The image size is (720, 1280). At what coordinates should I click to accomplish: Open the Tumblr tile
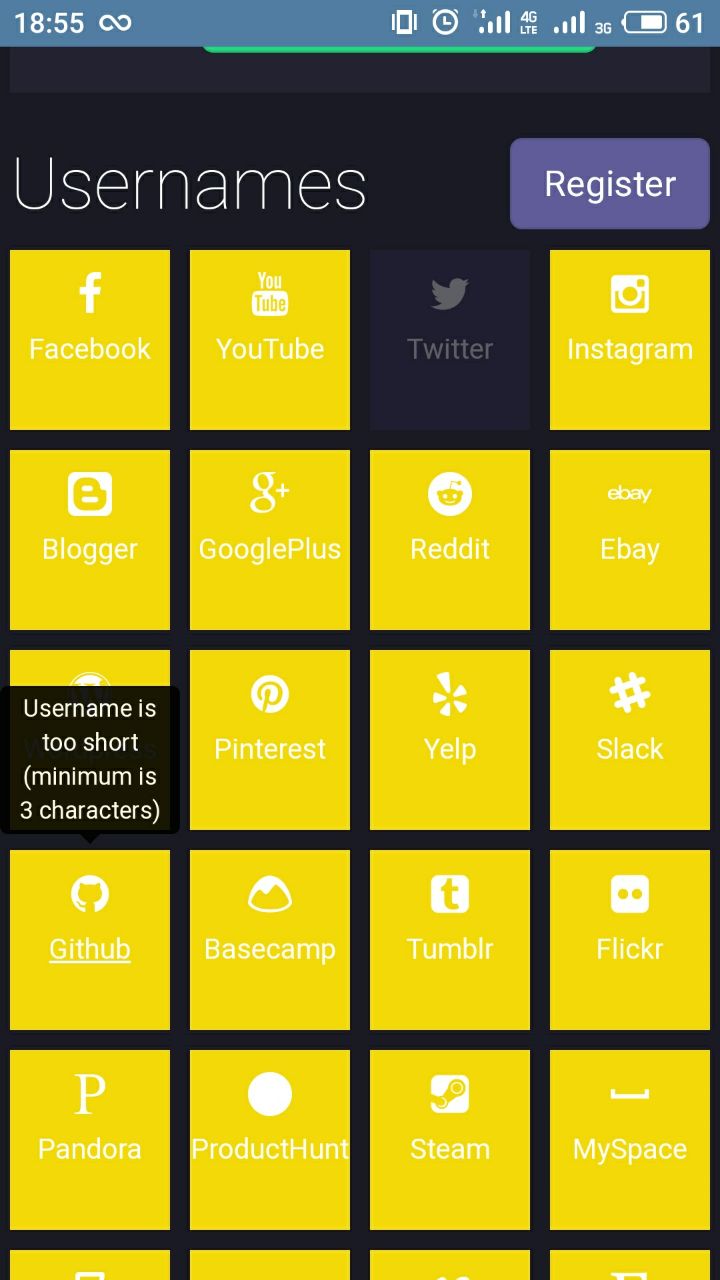tap(450, 940)
